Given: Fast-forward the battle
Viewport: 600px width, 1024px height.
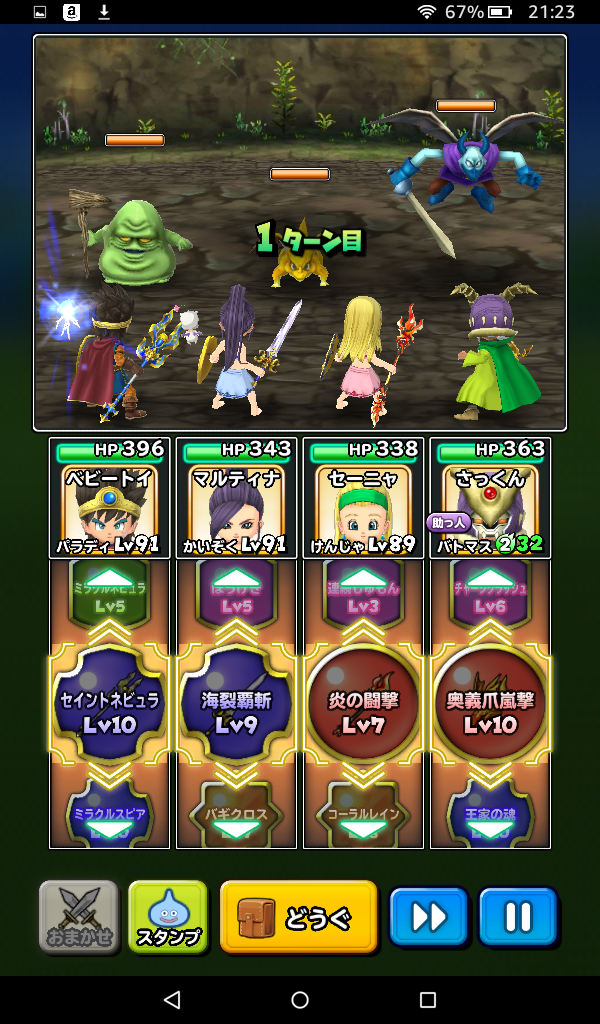Looking at the screenshot, I should pyautogui.click(x=429, y=916).
